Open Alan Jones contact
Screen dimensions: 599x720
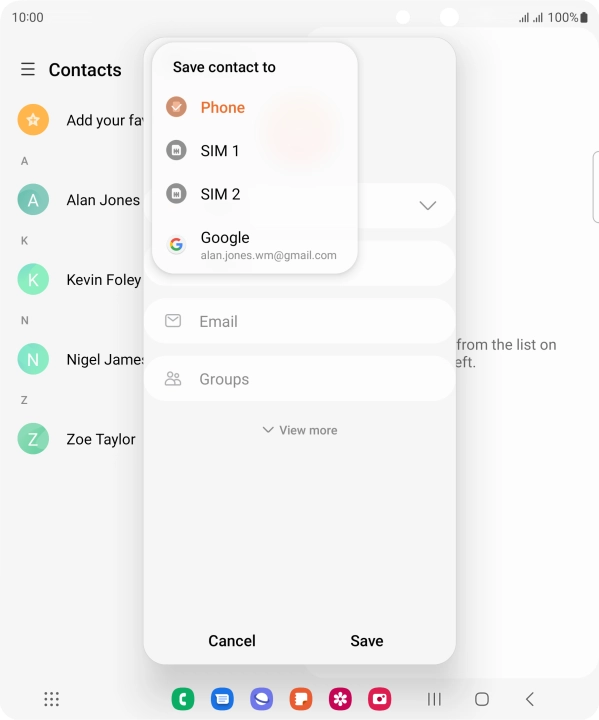click(x=78, y=200)
